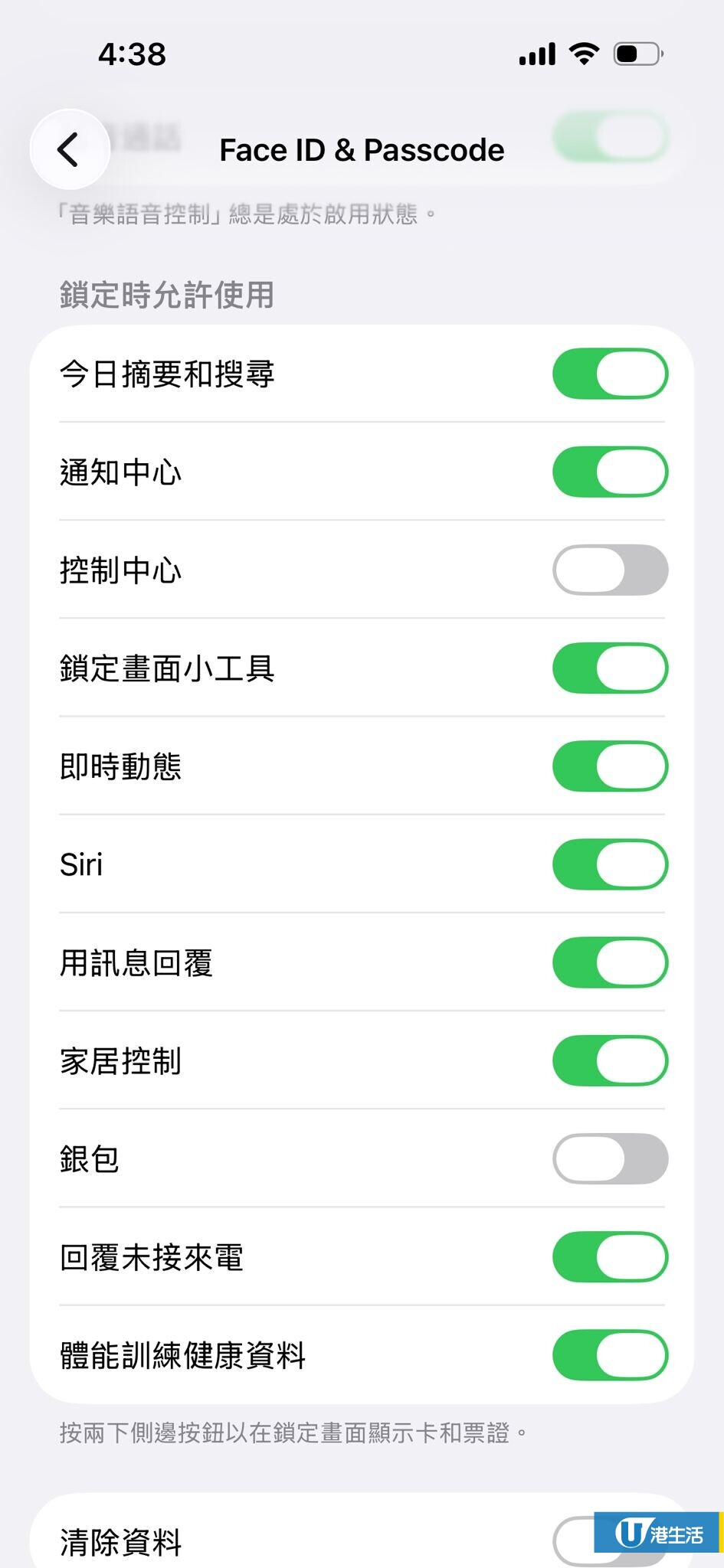This screenshot has width=724, height=1568.
Task: Disable Siri when locked
Action: pyautogui.click(x=610, y=864)
